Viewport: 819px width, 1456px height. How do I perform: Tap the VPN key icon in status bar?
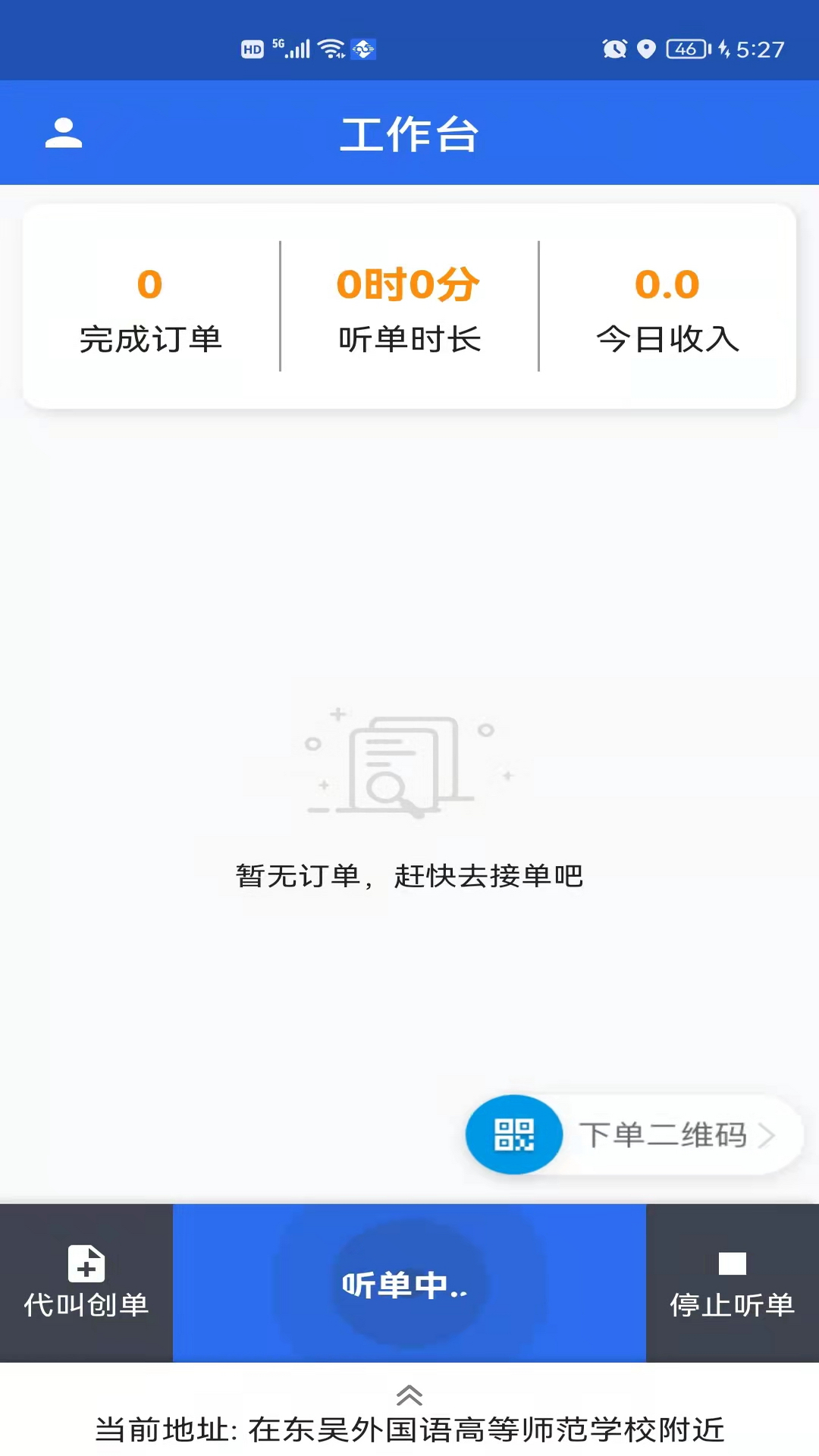[x=362, y=49]
